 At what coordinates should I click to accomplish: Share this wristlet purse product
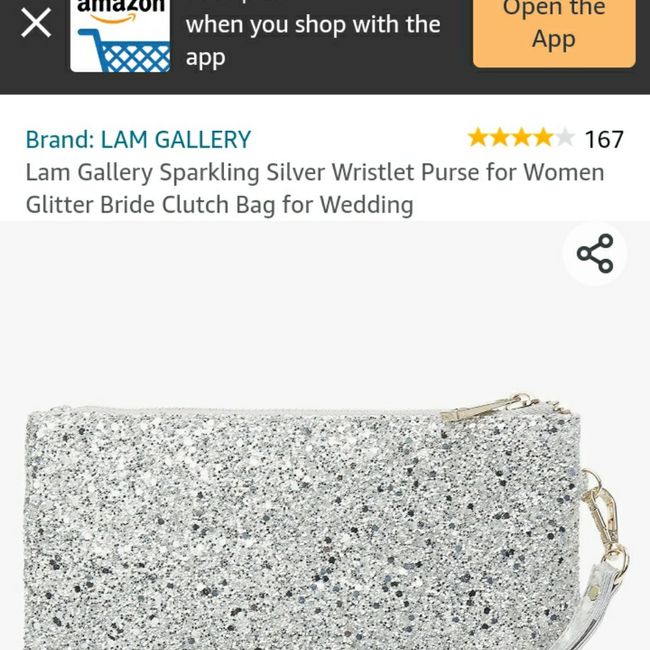pos(594,254)
